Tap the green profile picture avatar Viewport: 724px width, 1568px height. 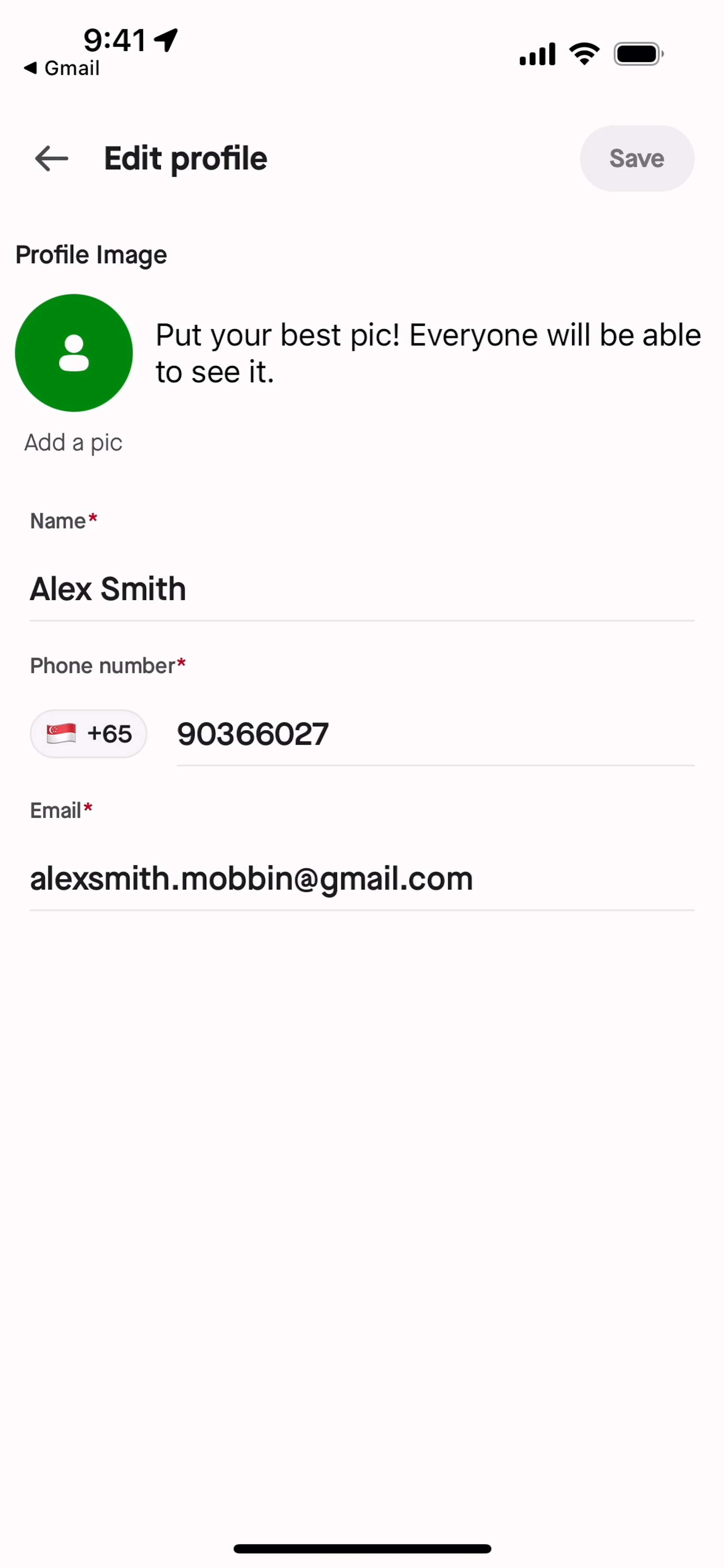point(74,353)
